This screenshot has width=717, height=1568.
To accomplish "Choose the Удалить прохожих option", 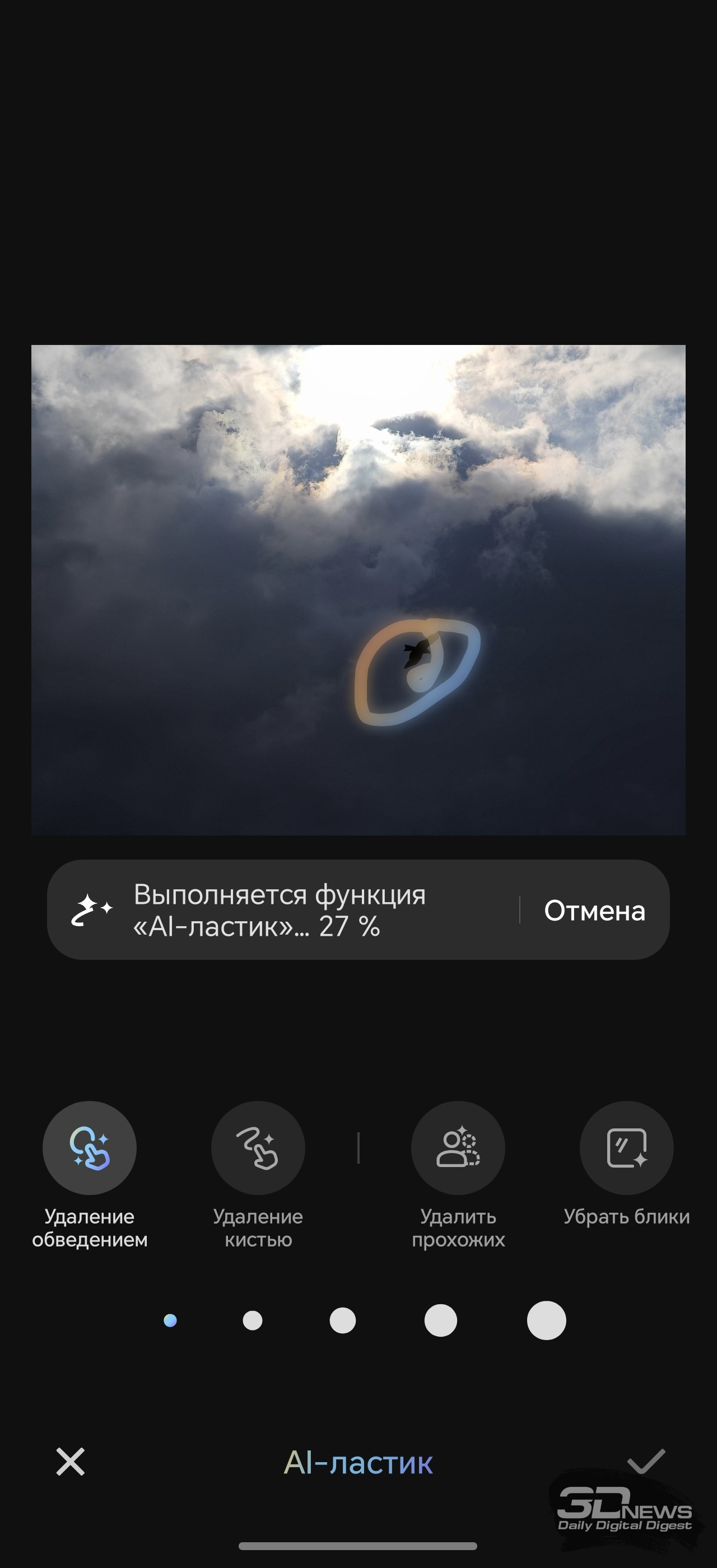I will coord(458,1147).
